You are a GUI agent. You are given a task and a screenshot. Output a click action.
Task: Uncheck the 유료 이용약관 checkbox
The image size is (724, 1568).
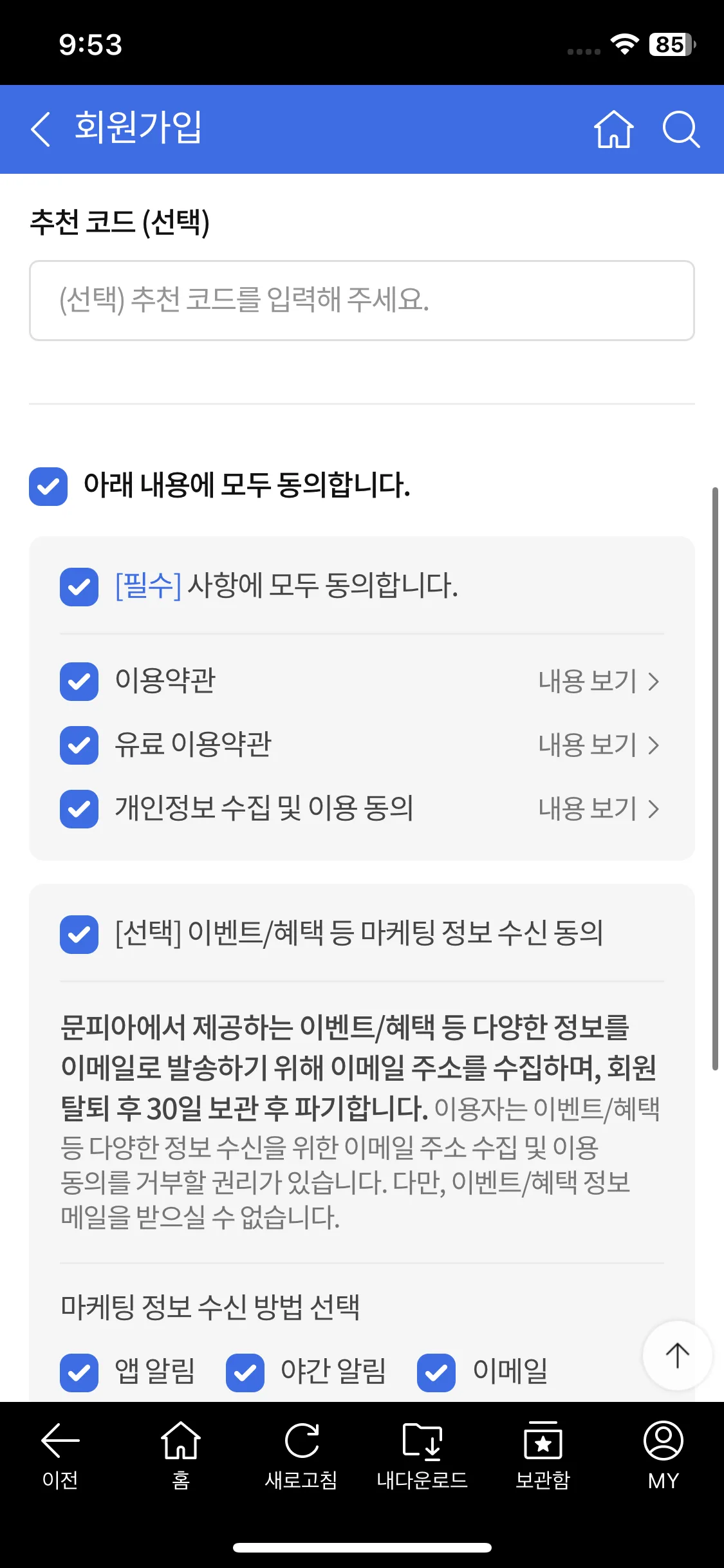point(79,745)
